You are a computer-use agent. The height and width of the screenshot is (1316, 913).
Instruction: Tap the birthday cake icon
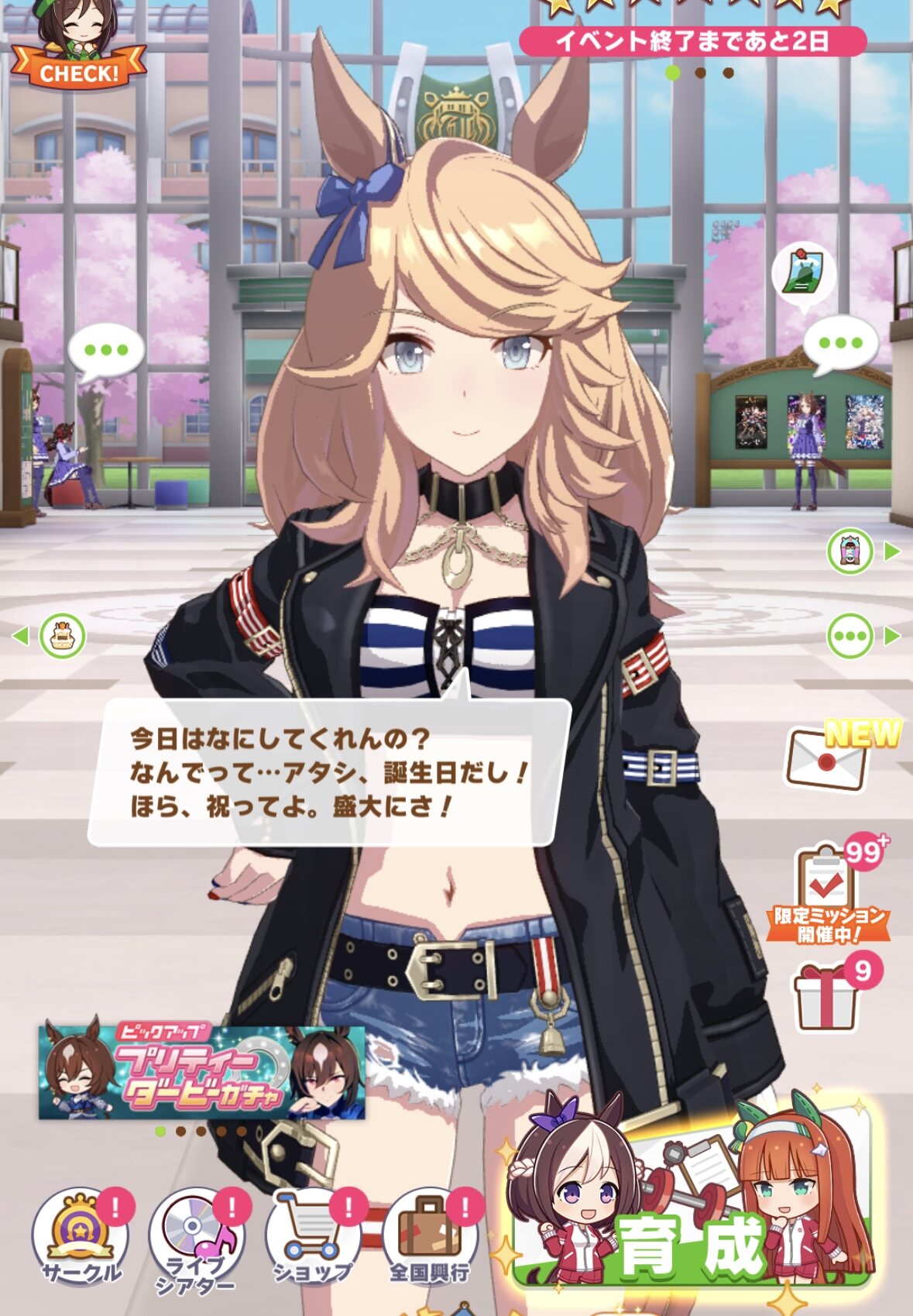pyautogui.click(x=62, y=636)
